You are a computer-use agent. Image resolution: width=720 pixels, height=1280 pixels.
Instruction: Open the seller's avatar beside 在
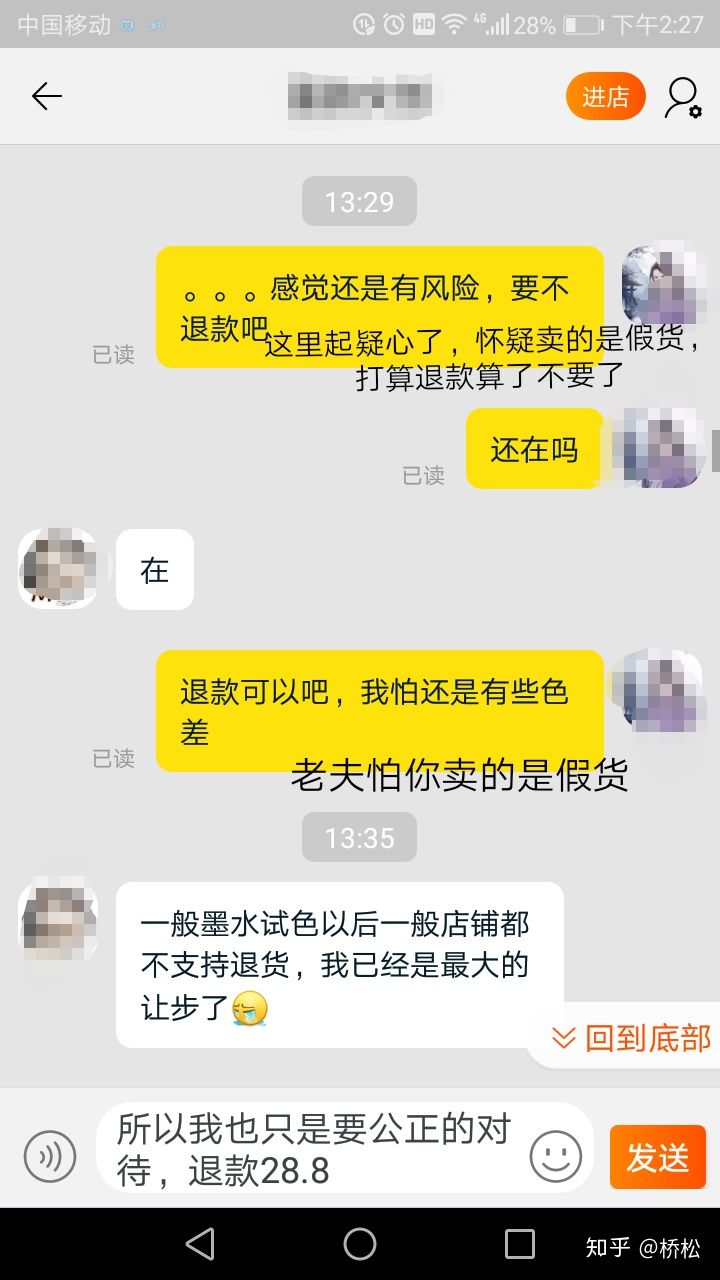point(58,569)
